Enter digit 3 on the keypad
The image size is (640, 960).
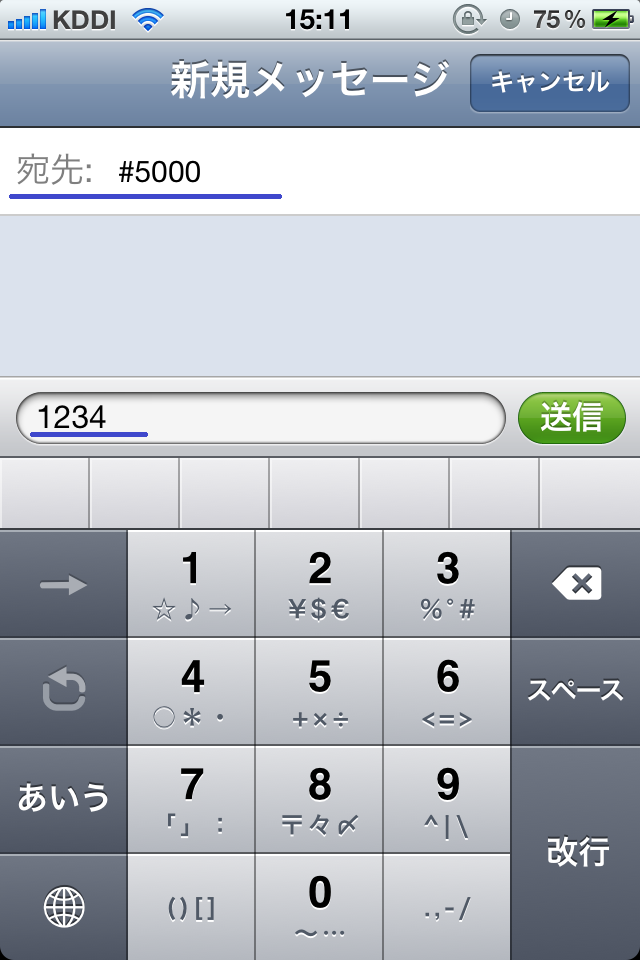[447, 584]
